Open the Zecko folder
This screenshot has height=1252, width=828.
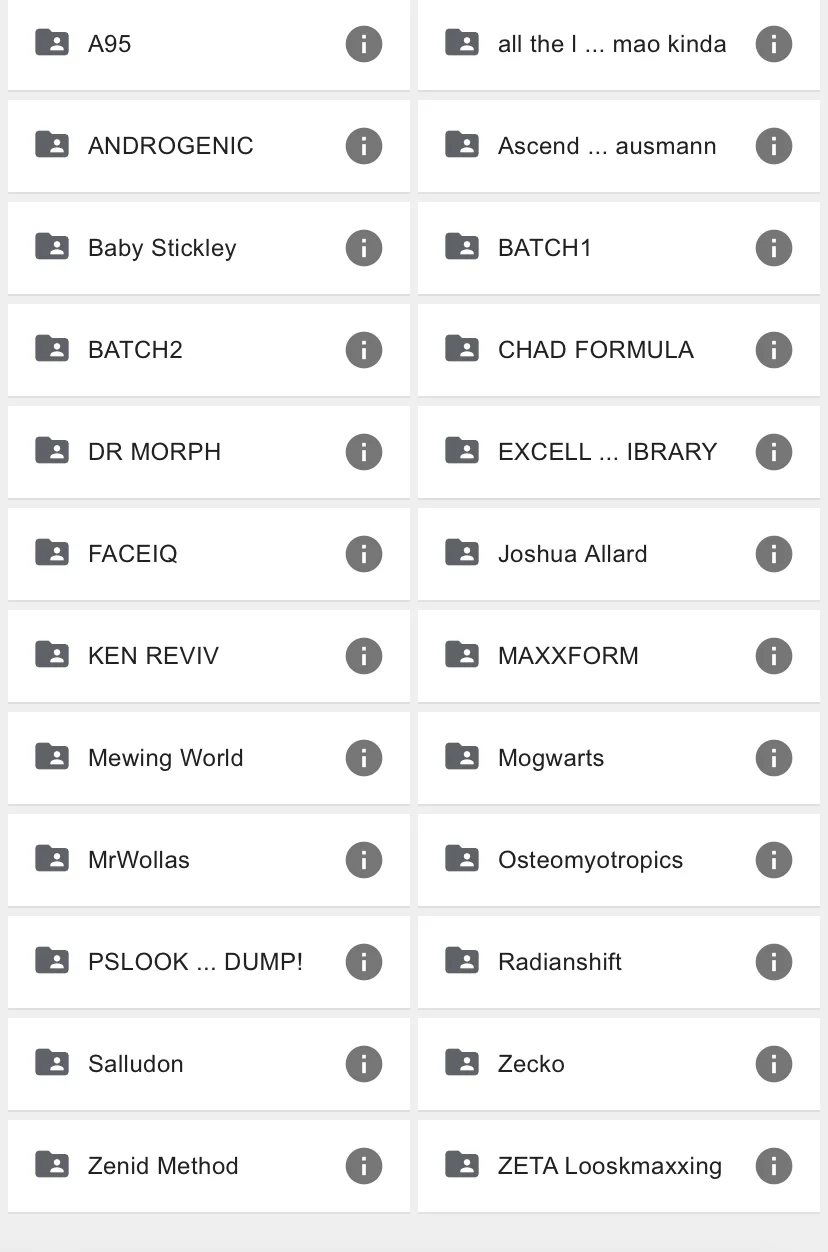pos(531,1064)
